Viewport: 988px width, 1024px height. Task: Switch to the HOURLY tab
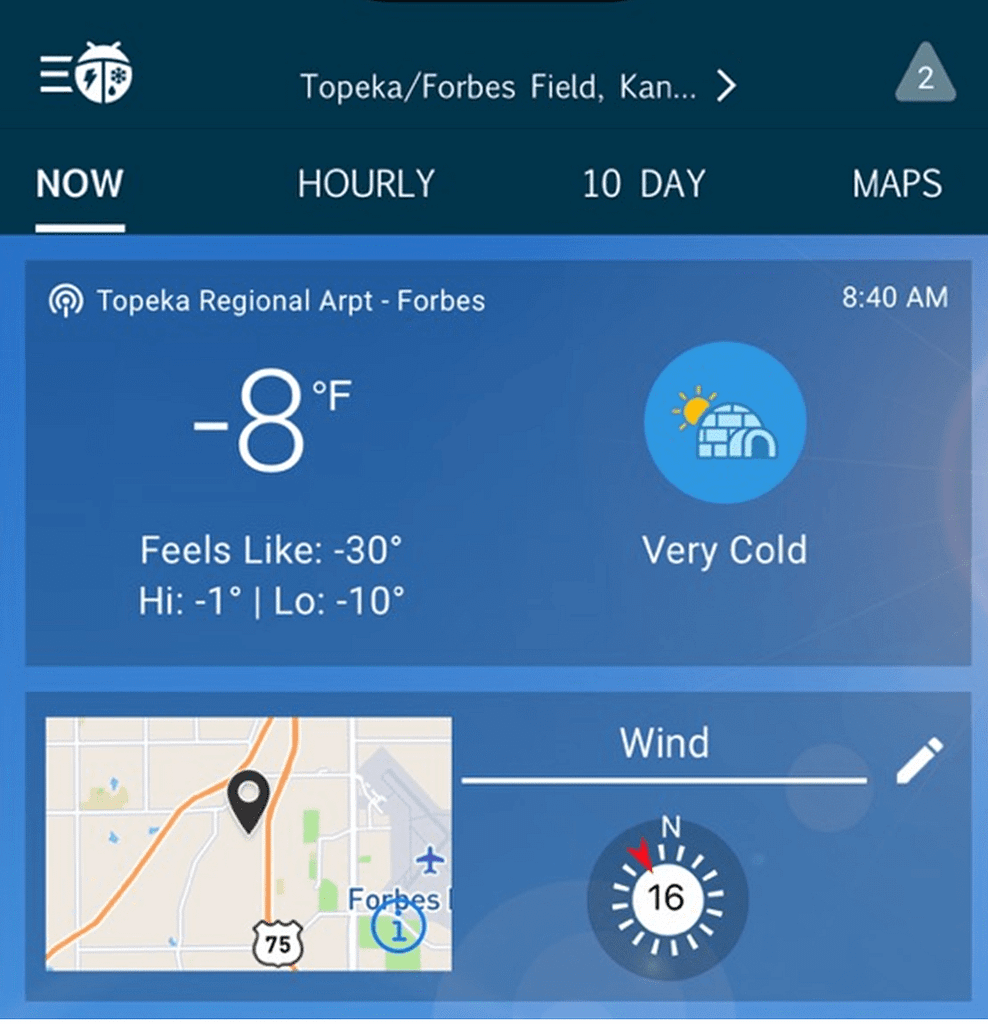[x=366, y=184]
